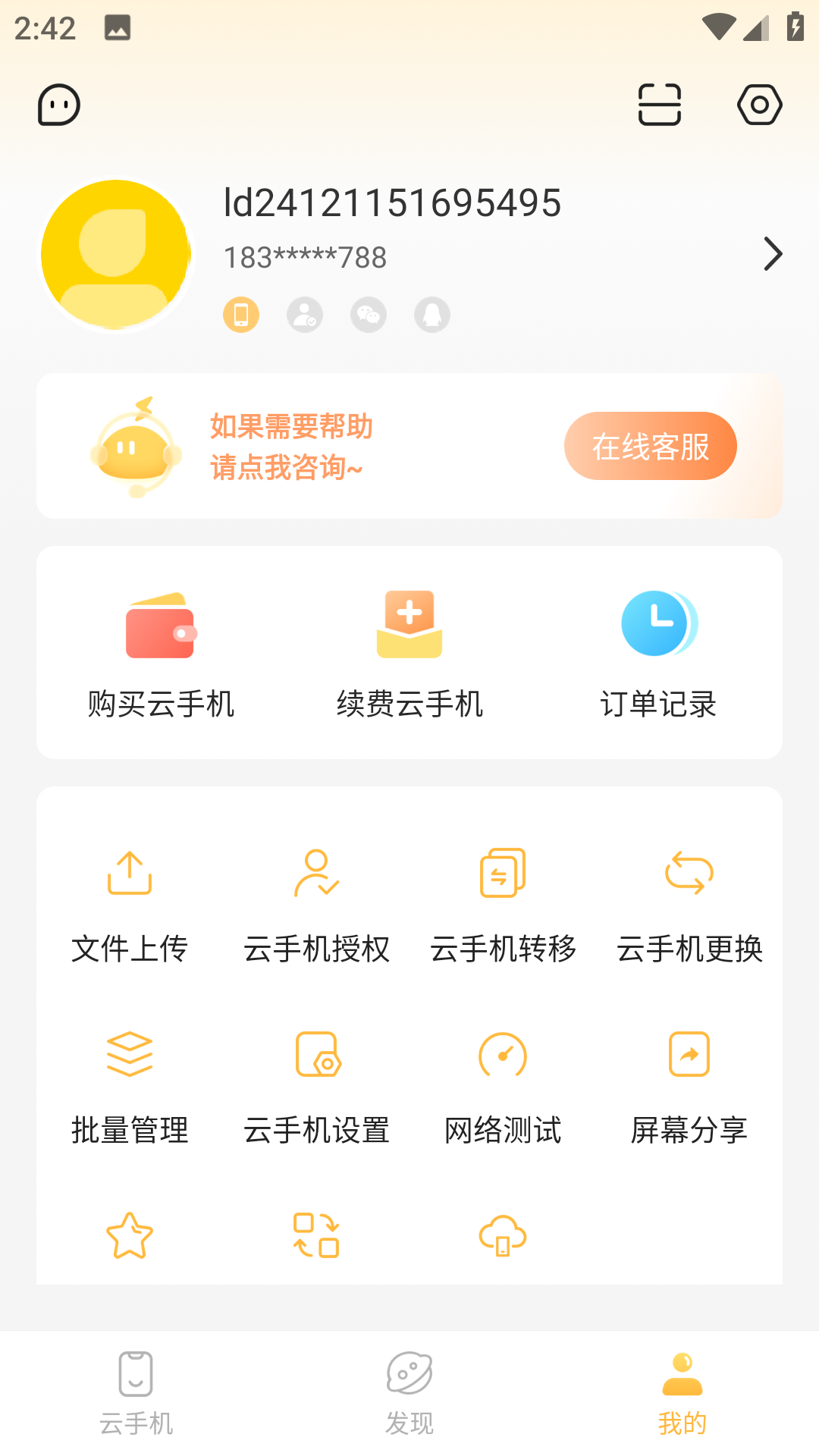The height and width of the screenshot is (1456, 819).
Task: Open settings via the gear icon
Action: pyautogui.click(x=760, y=105)
